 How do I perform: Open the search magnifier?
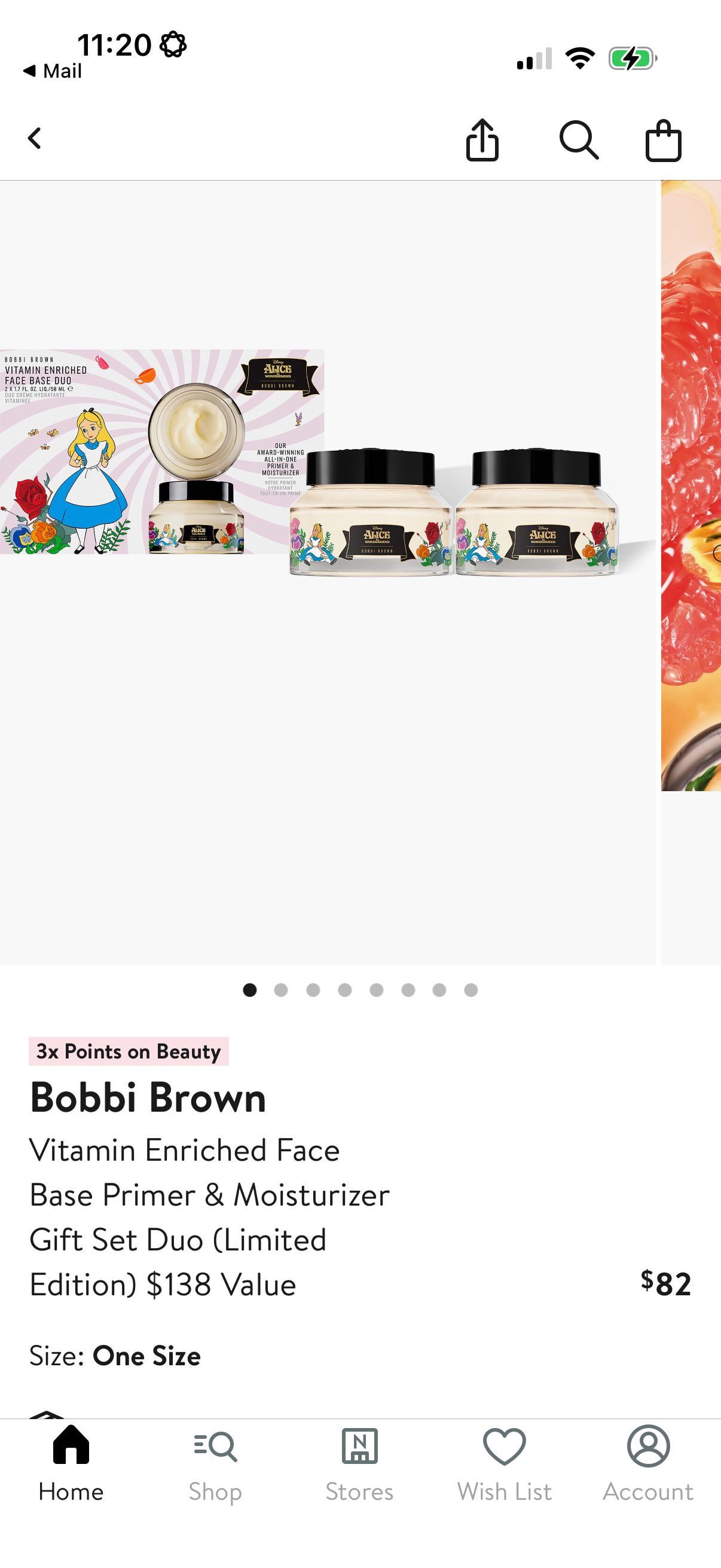tap(578, 140)
